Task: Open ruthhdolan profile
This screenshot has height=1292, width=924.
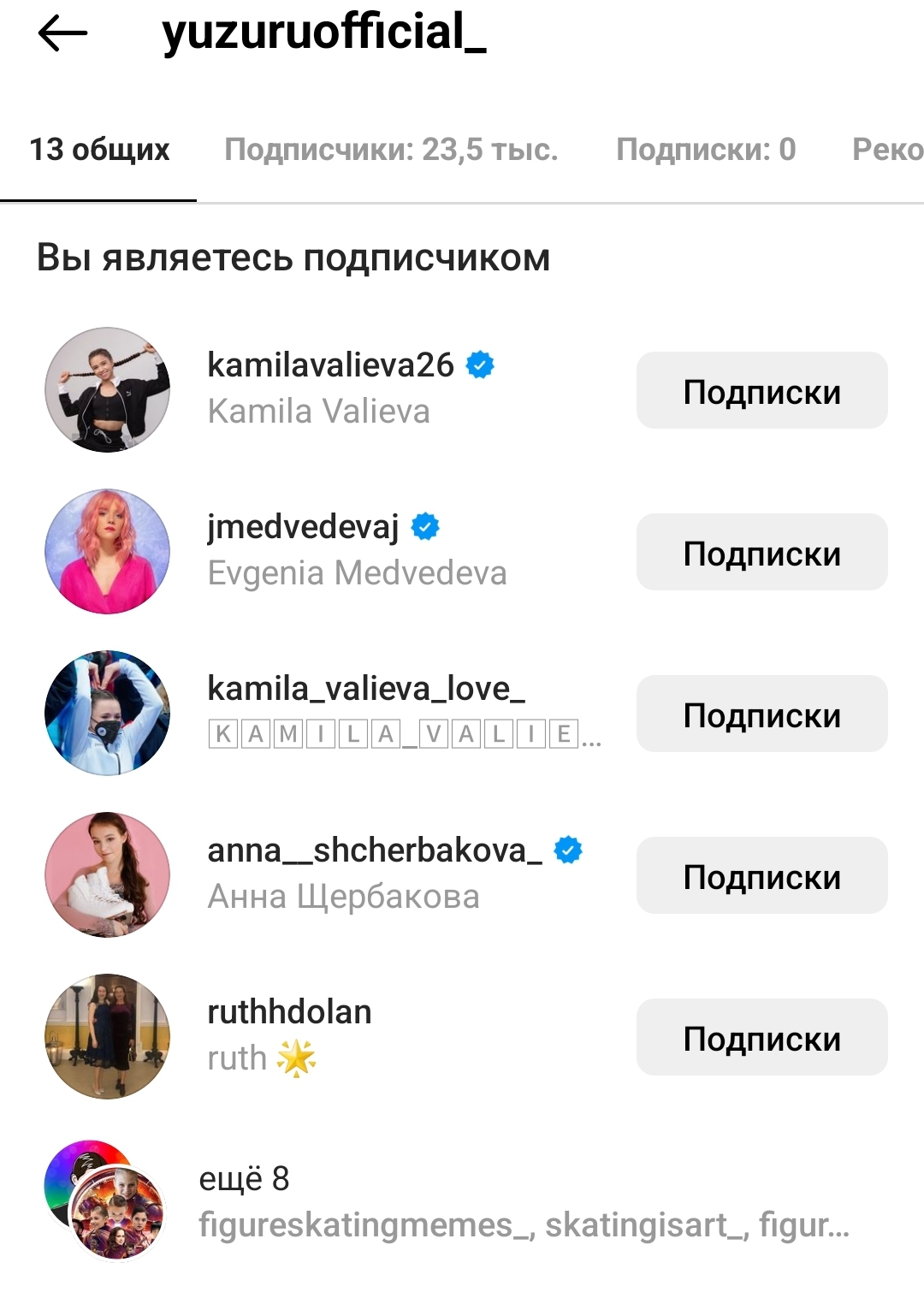Action: coord(289,1012)
